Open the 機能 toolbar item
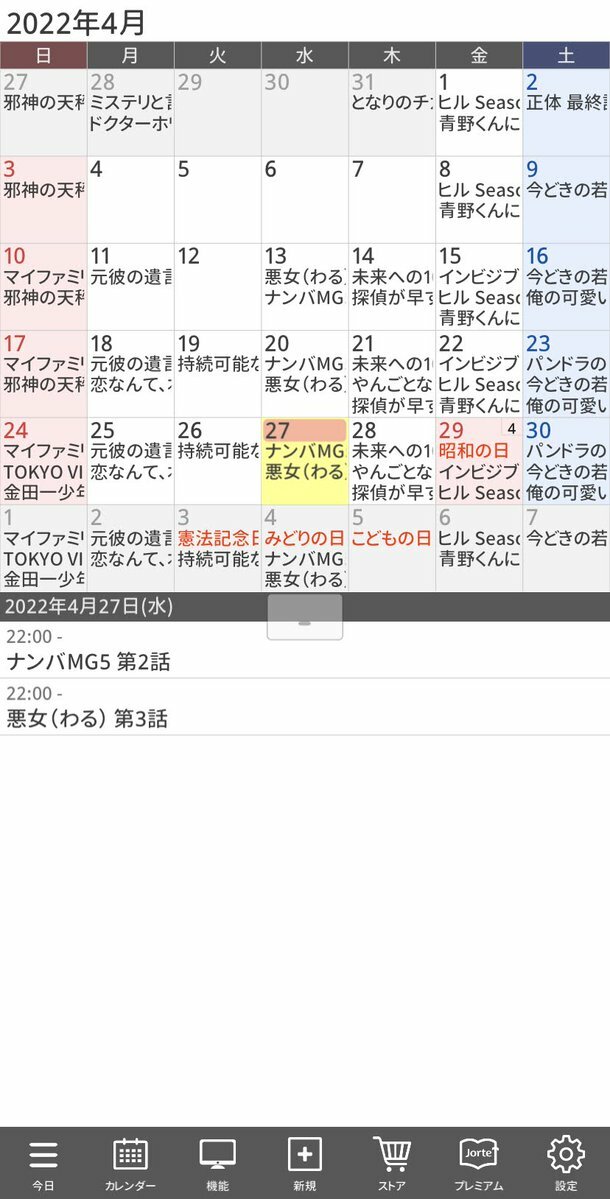The height and width of the screenshot is (1199, 610). [218, 1162]
